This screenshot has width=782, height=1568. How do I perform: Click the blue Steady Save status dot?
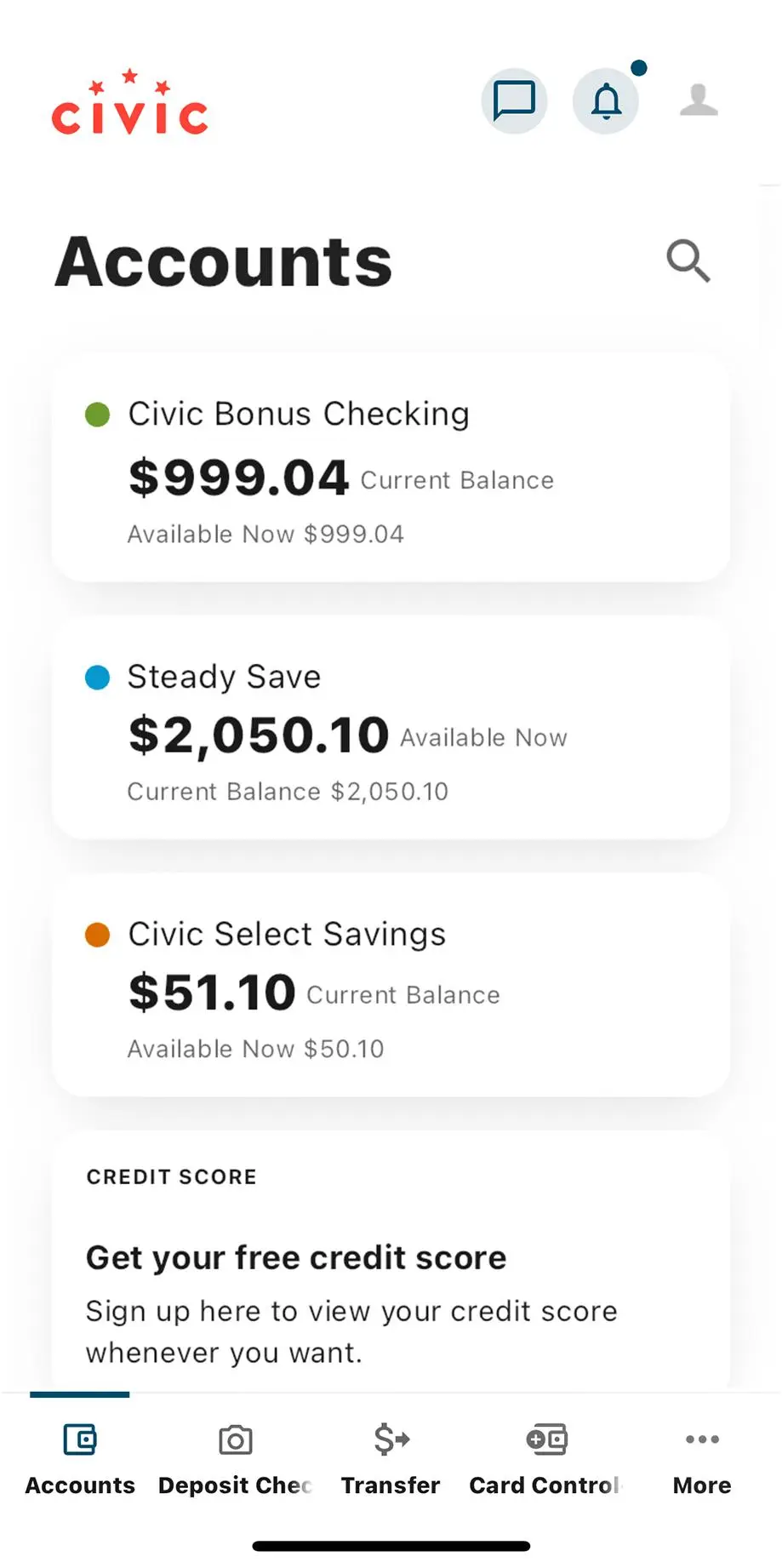click(98, 678)
